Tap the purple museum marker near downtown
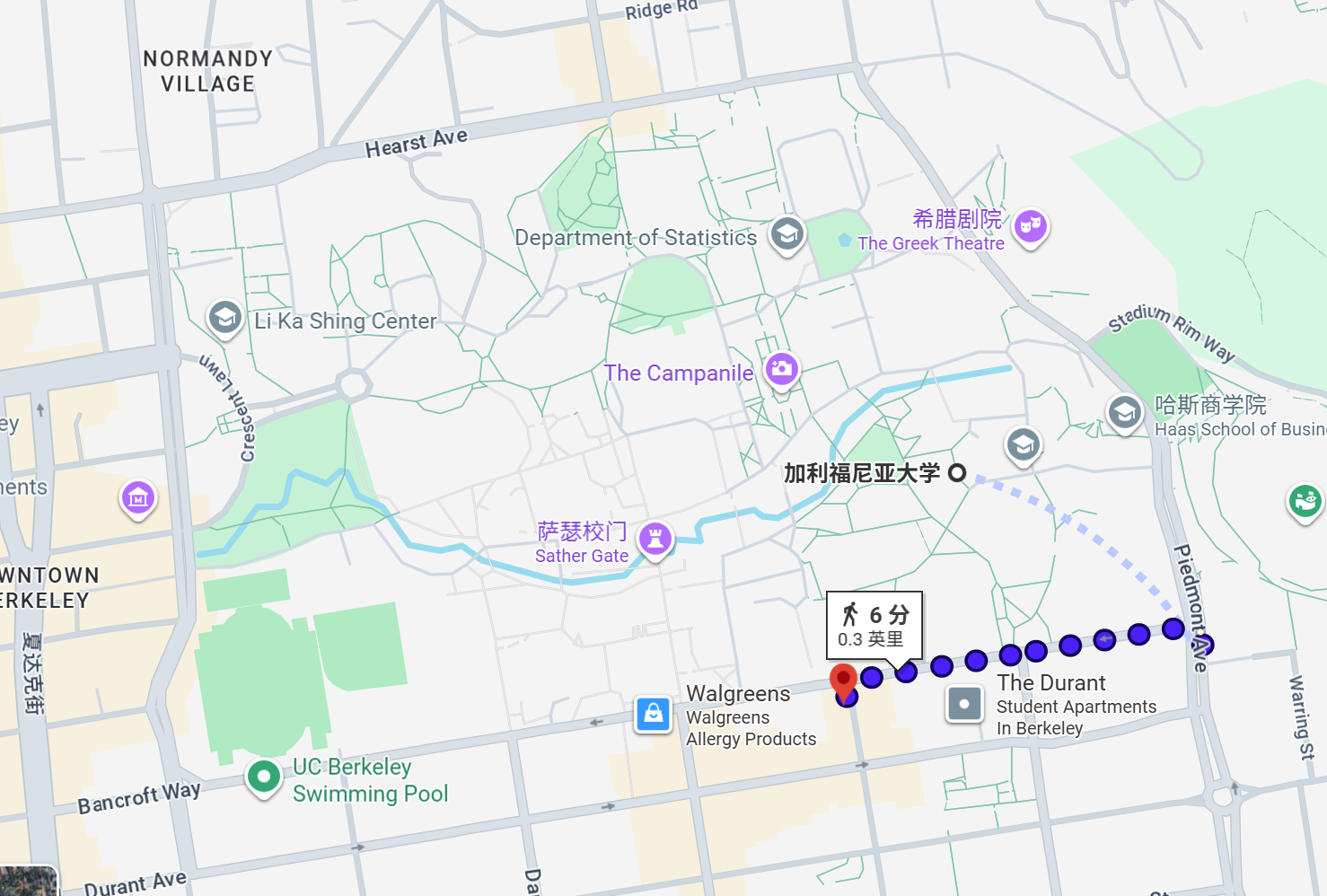The width and height of the screenshot is (1327, 896). click(138, 497)
